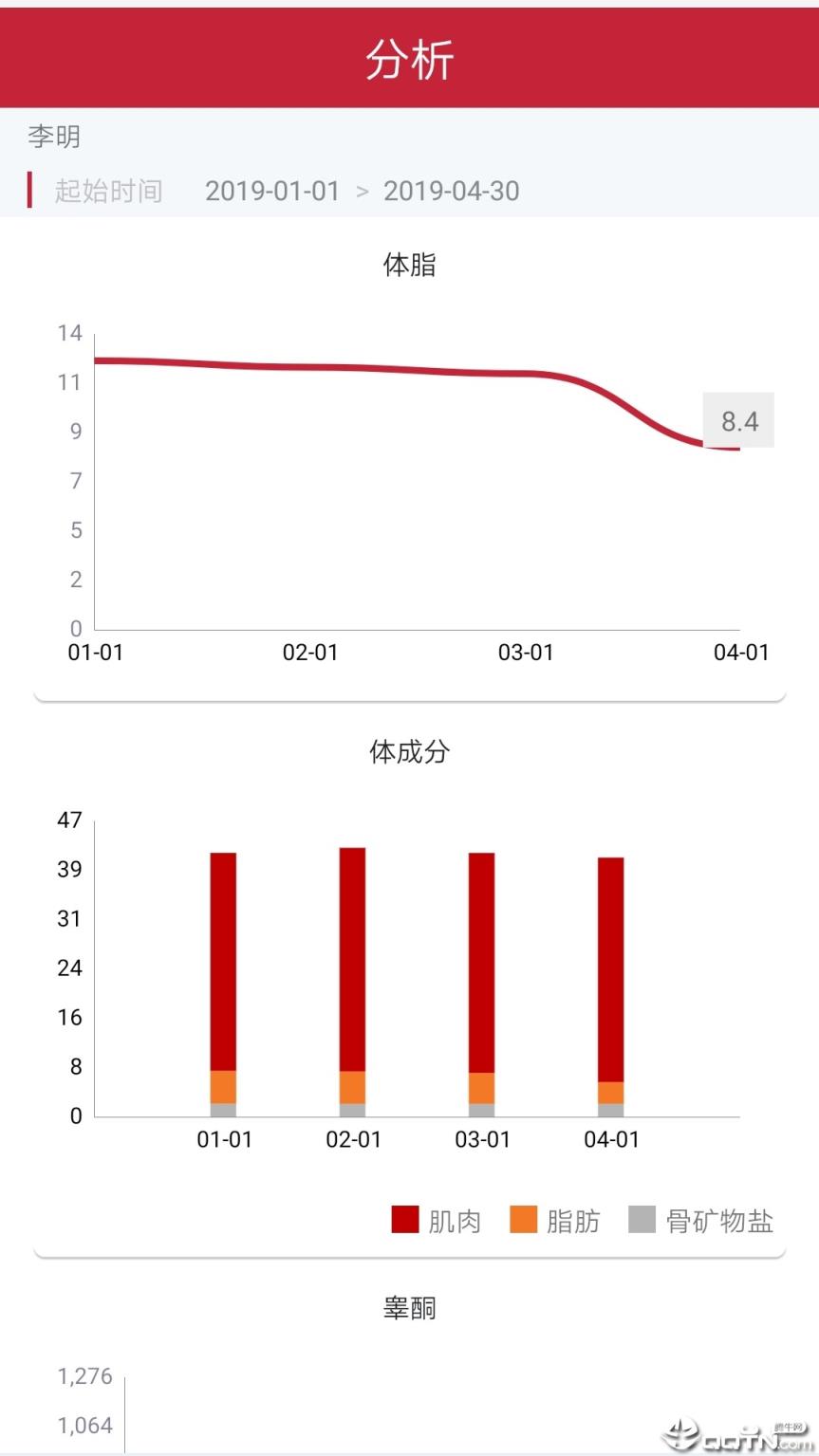This screenshot has height=1456, width=819.
Task: Switch to the 睾酮 chart section
Action: [408, 1306]
